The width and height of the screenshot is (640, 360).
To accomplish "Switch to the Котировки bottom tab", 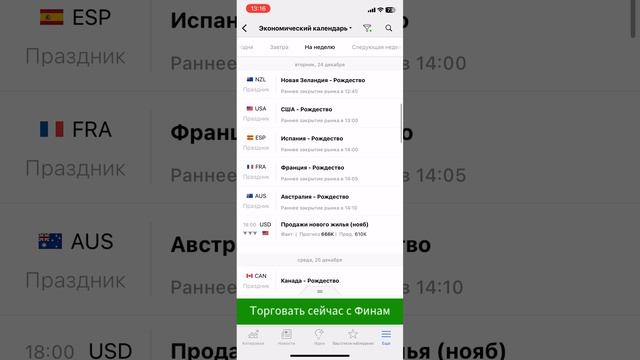I will [253, 337].
